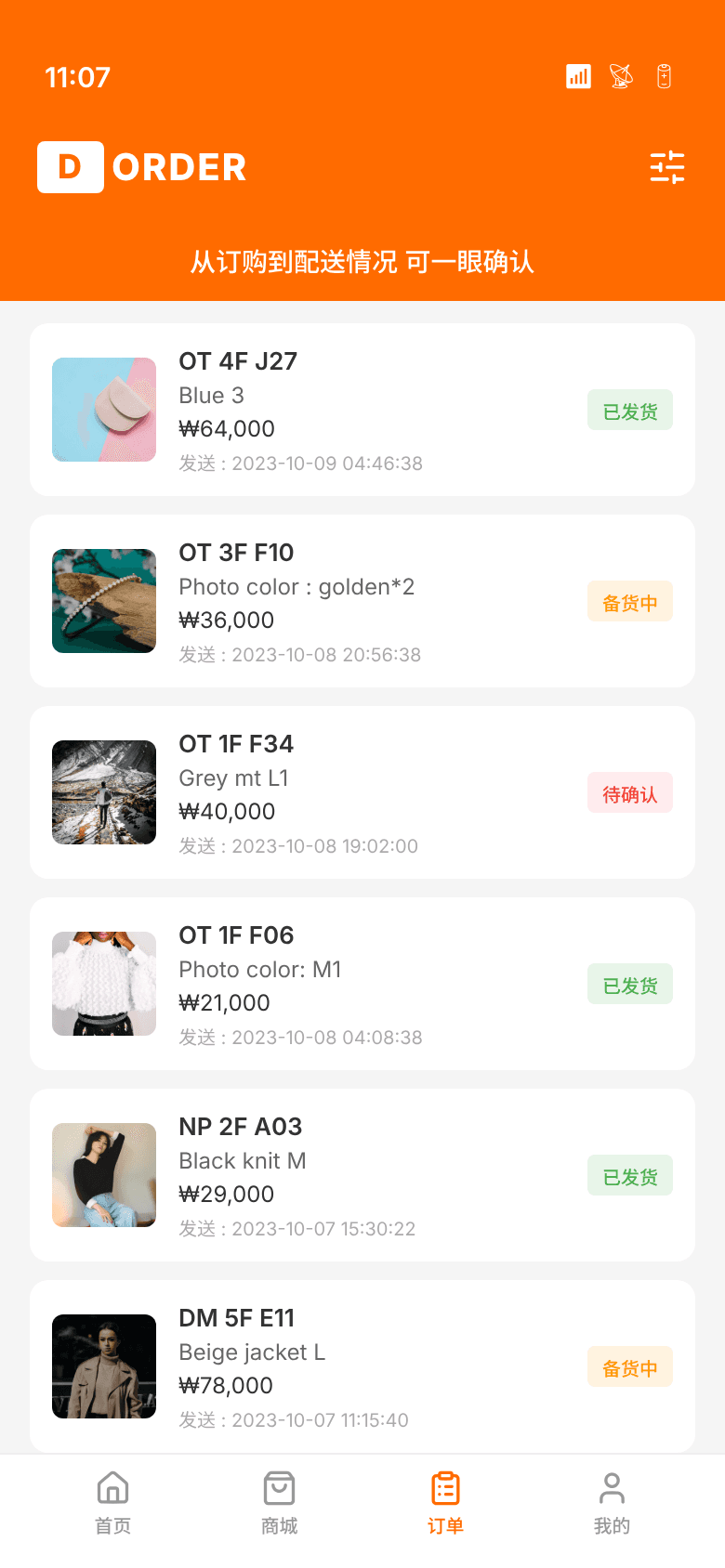Viewport: 725px width, 1568px height.
Task: Open order NP 2F A03
Action: click(362, 1175)
